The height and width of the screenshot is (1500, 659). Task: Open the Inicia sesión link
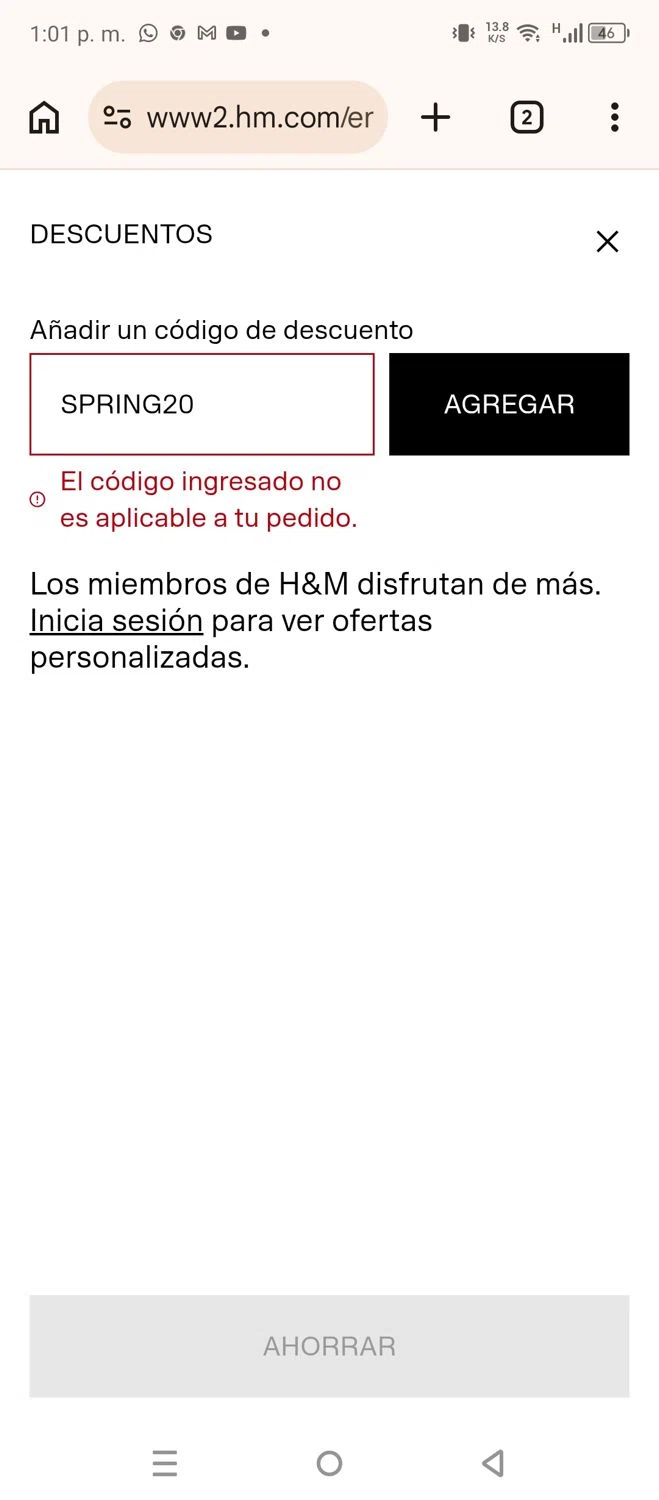[x=116, y=621]
